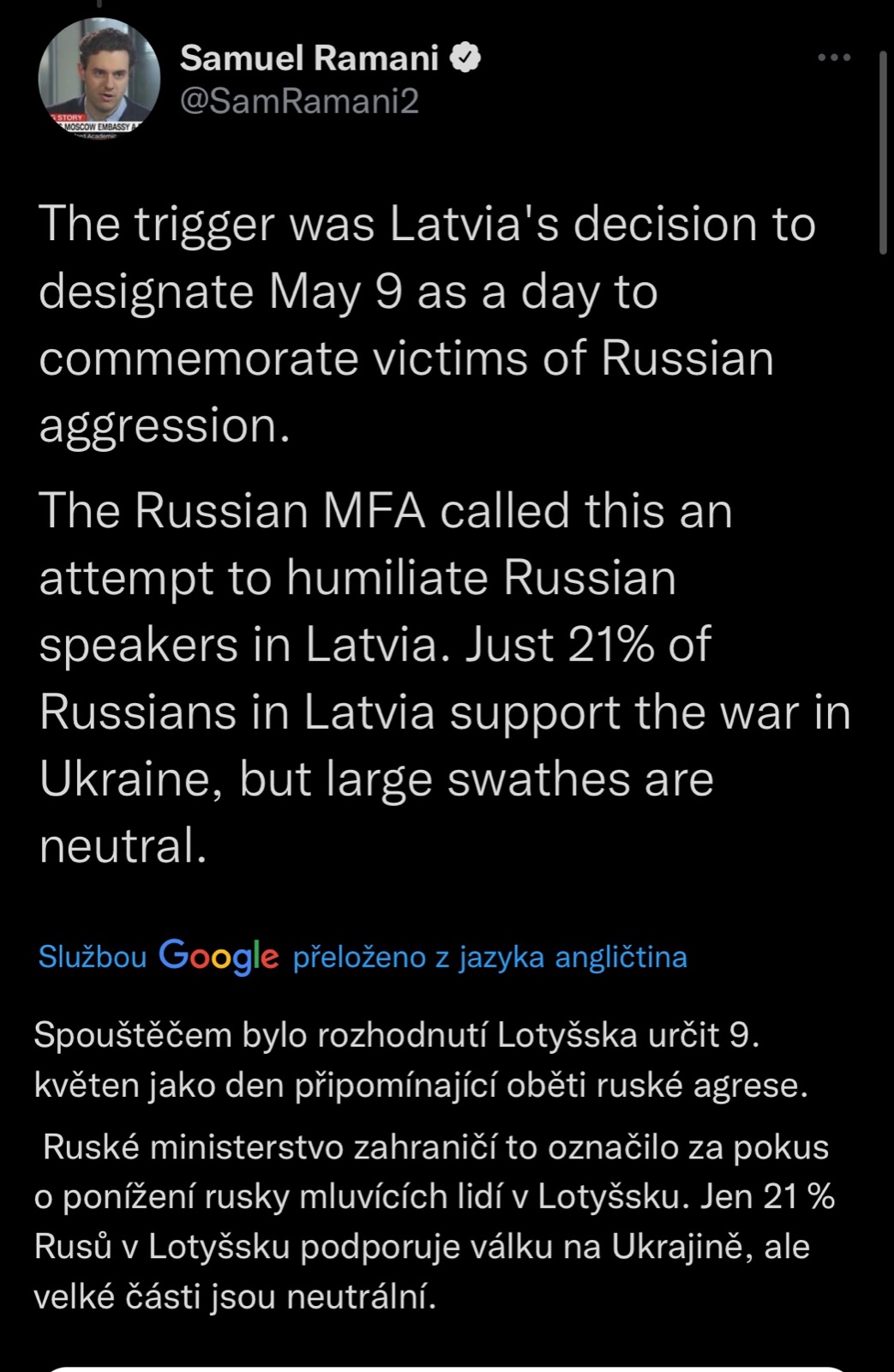The height and width of the screenshot is (1372, 894).
Task: Open the @SamRamani2 profile handle
Action: click(x=299, y=101)
